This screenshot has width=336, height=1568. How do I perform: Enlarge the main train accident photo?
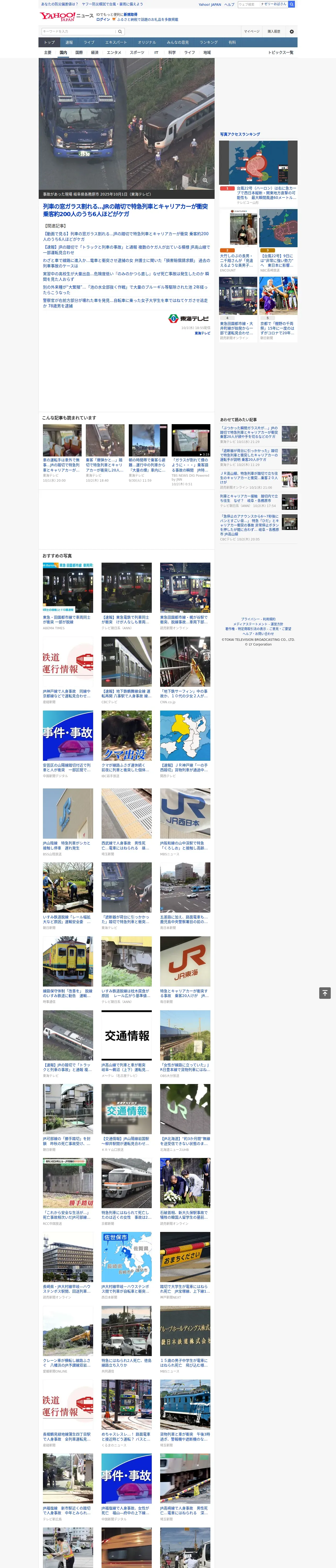point(205,180)
